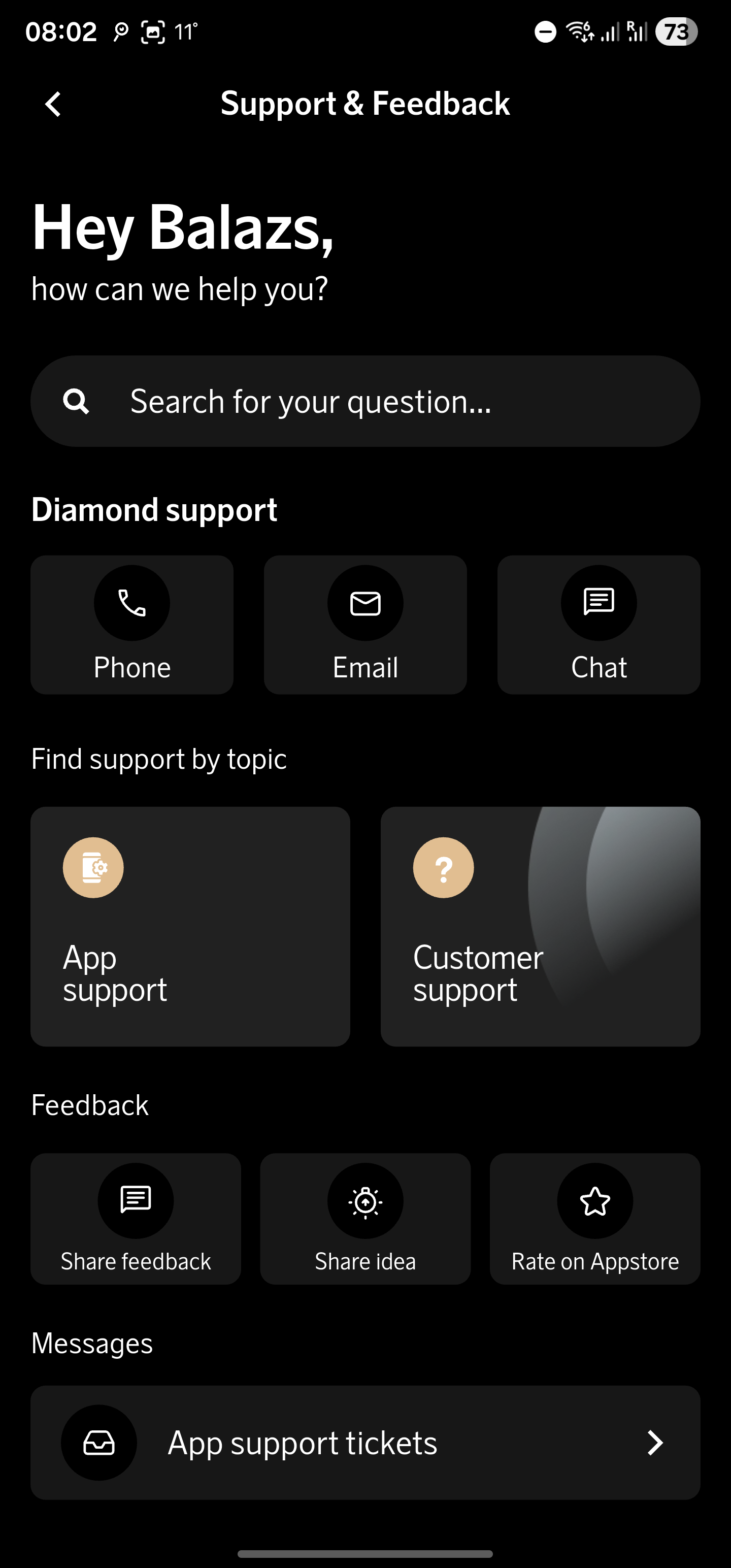Image resolution: width=731 pixels, height=1568 pixels.
Task: Tap Rate on Appstore
Action: click(x=594, y=1219)
